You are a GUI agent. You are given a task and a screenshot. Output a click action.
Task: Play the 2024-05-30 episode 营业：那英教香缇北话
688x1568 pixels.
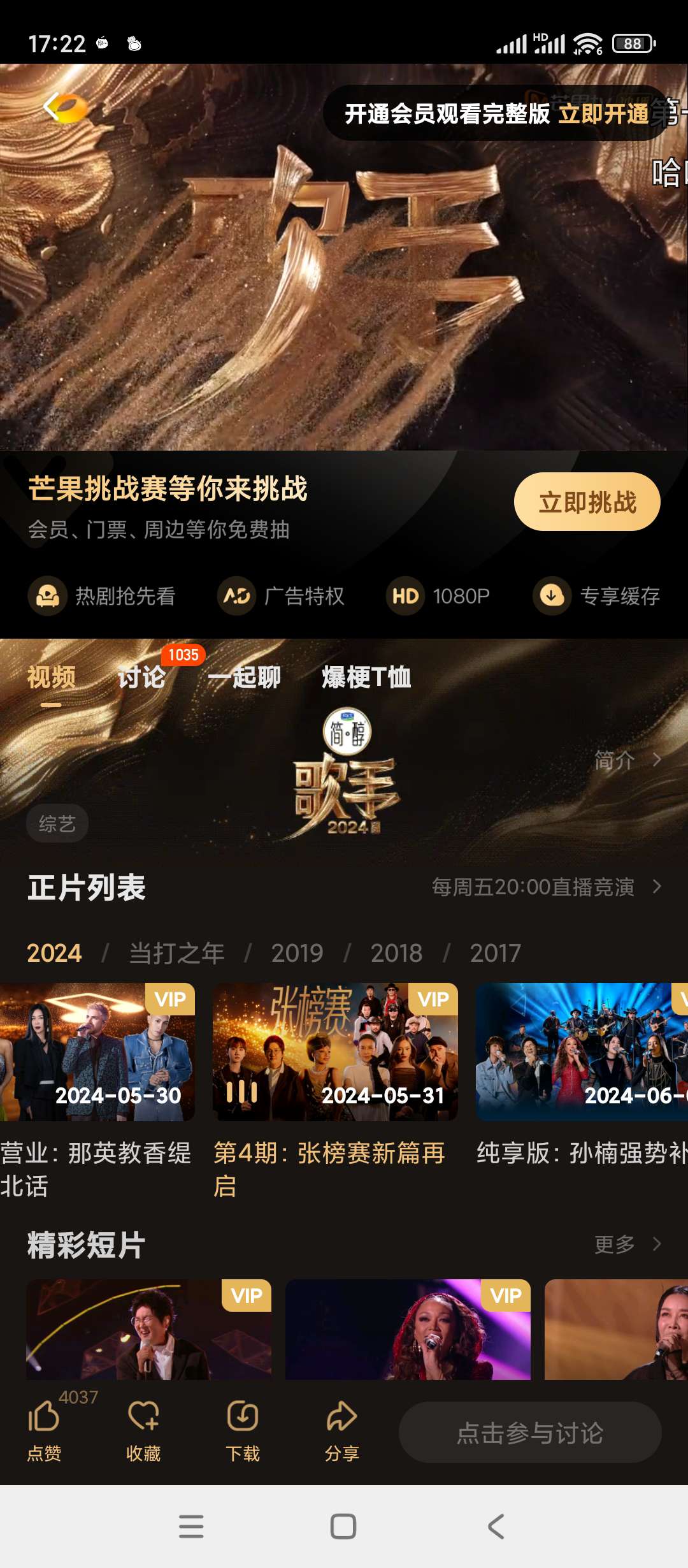click(x=97, y=1053)
